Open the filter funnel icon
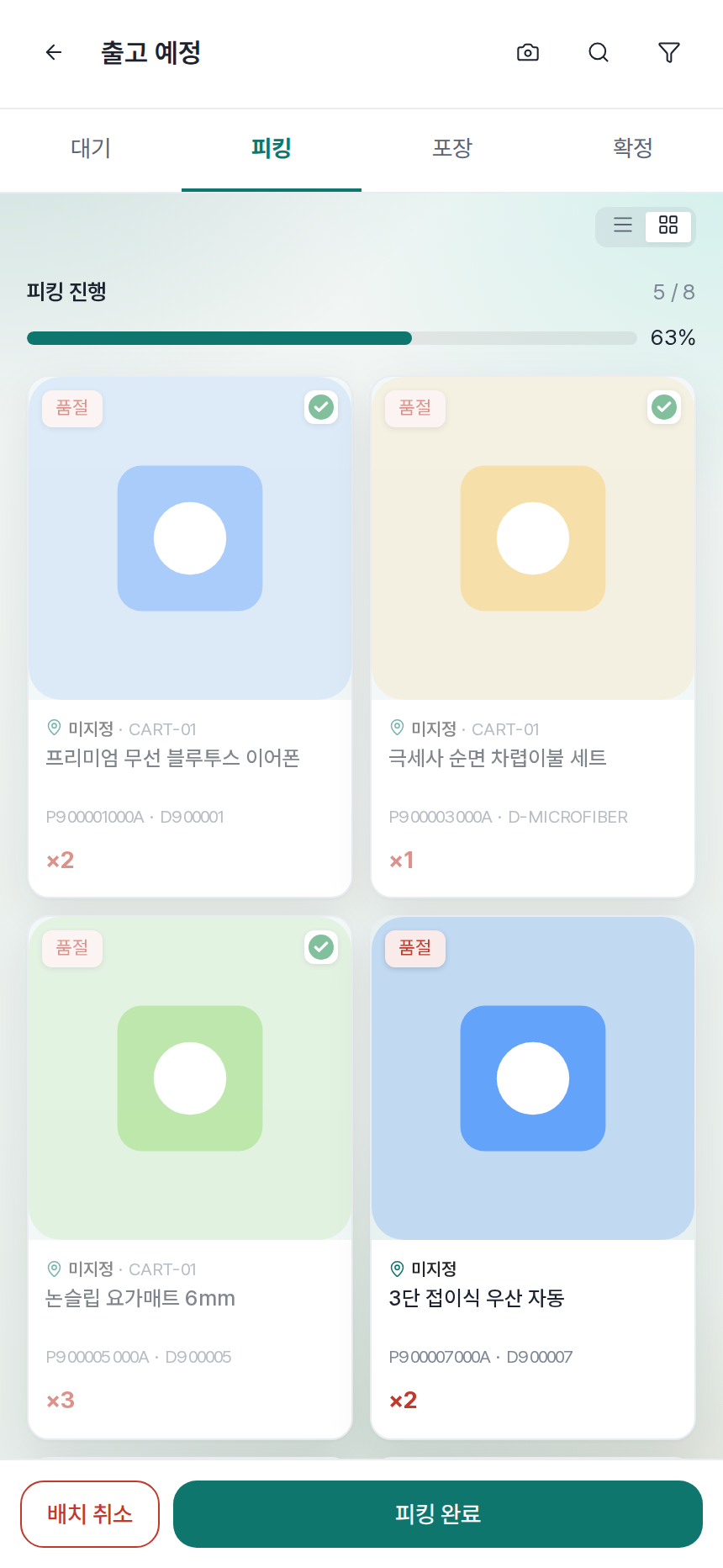The height and width of the screenshot is (1568, 723). click(x=669, y=53)
